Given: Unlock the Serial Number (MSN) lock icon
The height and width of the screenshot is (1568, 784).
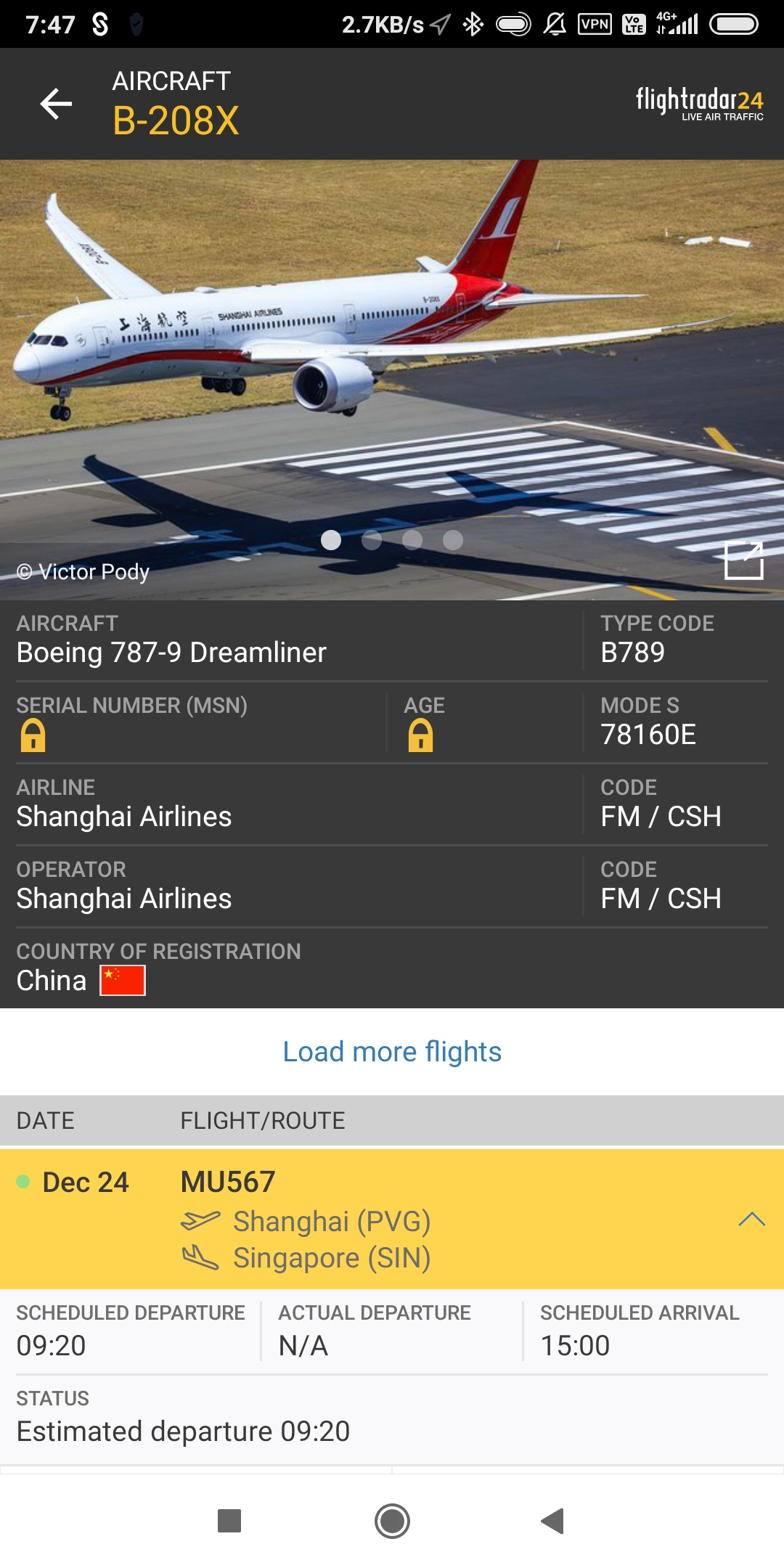Looking at the screenshot, I should pos(33,735).
